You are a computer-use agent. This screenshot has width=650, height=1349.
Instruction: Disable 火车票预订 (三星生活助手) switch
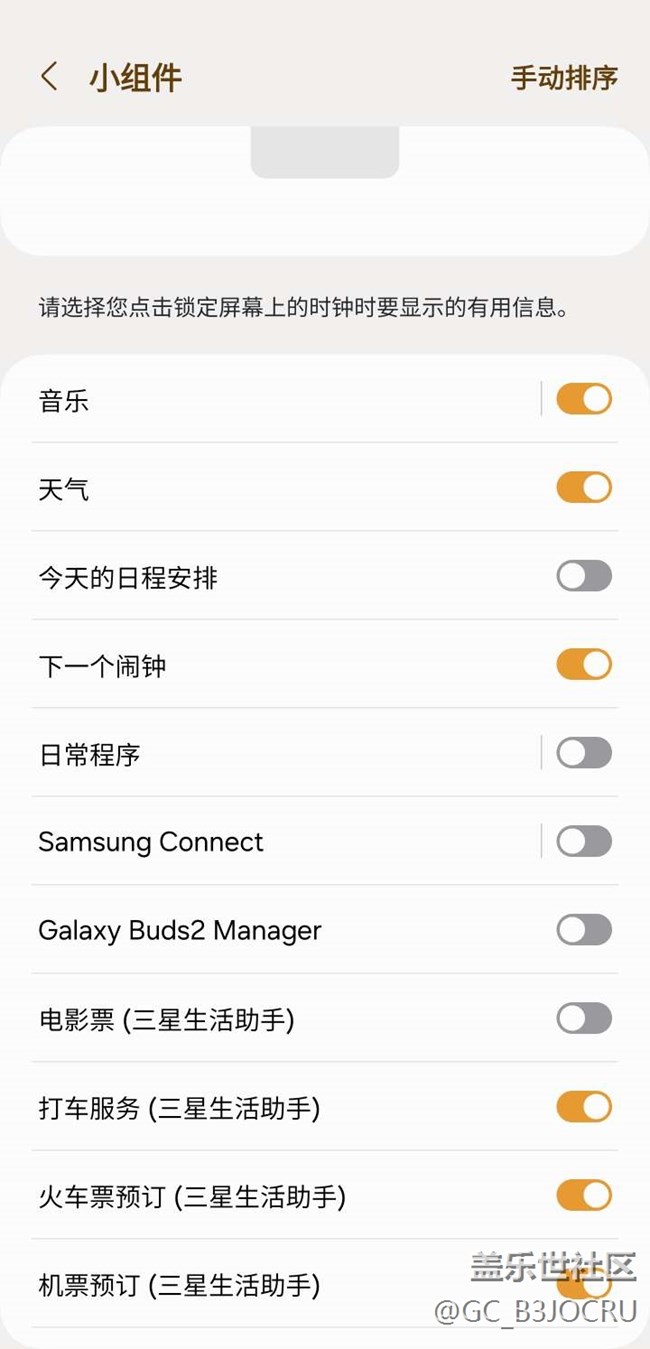pyautogui.click(x=584, y=1195)
